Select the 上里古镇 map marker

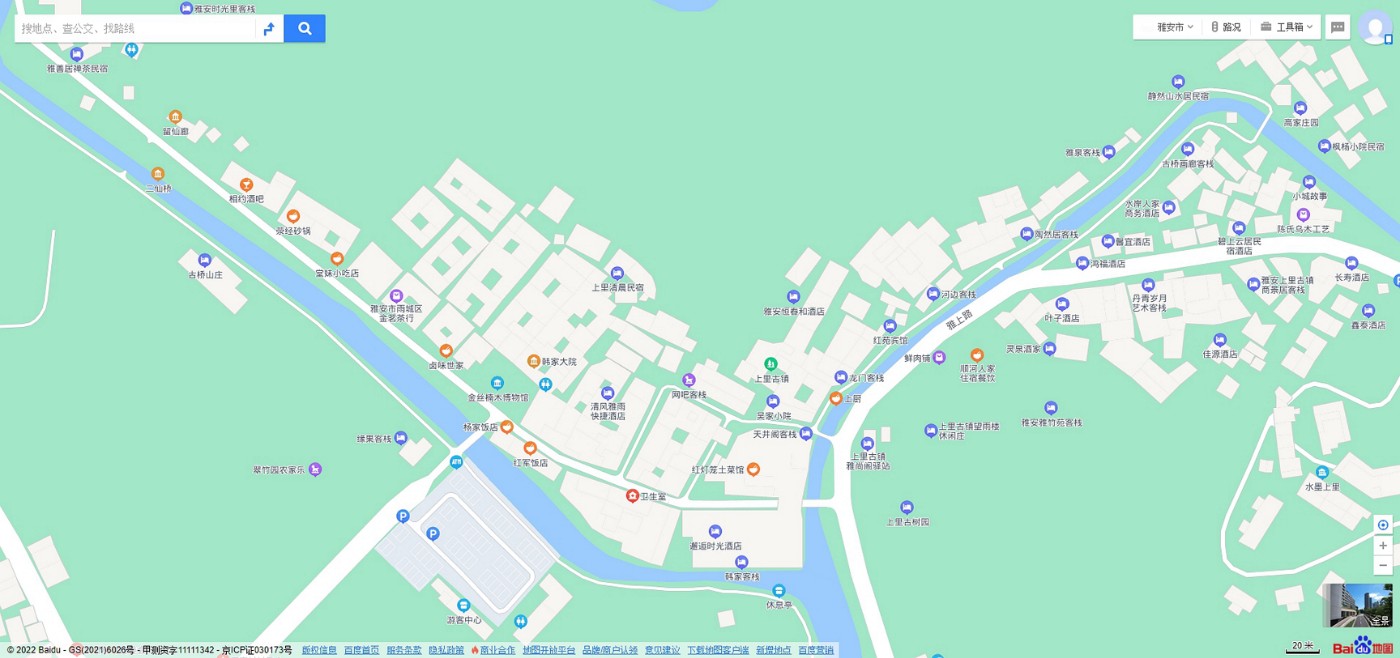tap(771, 364)
